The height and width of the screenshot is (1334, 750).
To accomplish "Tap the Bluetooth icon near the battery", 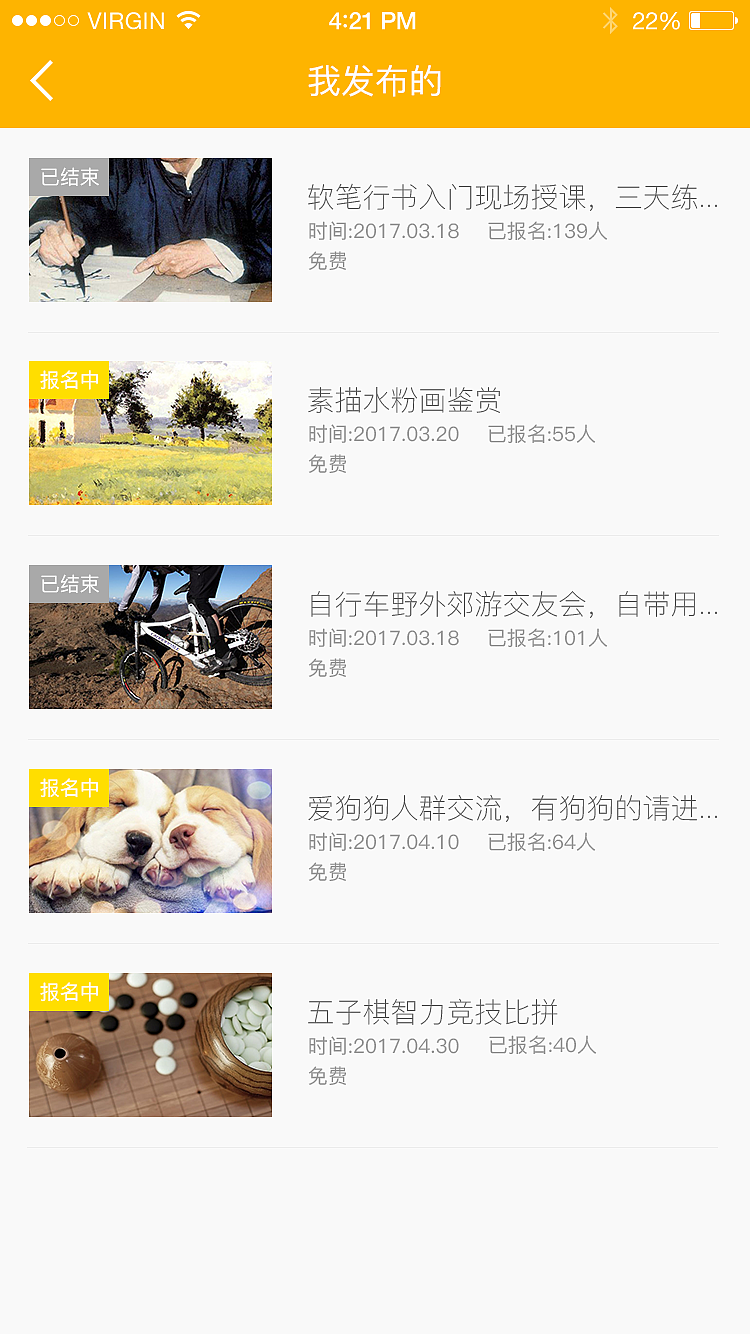I will click(609, 19).
